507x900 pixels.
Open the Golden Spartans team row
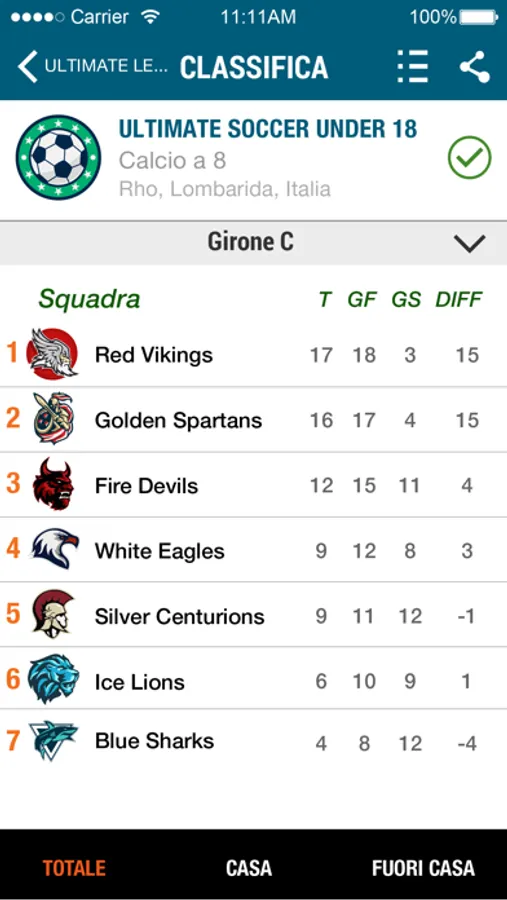[x=253, y=420]
